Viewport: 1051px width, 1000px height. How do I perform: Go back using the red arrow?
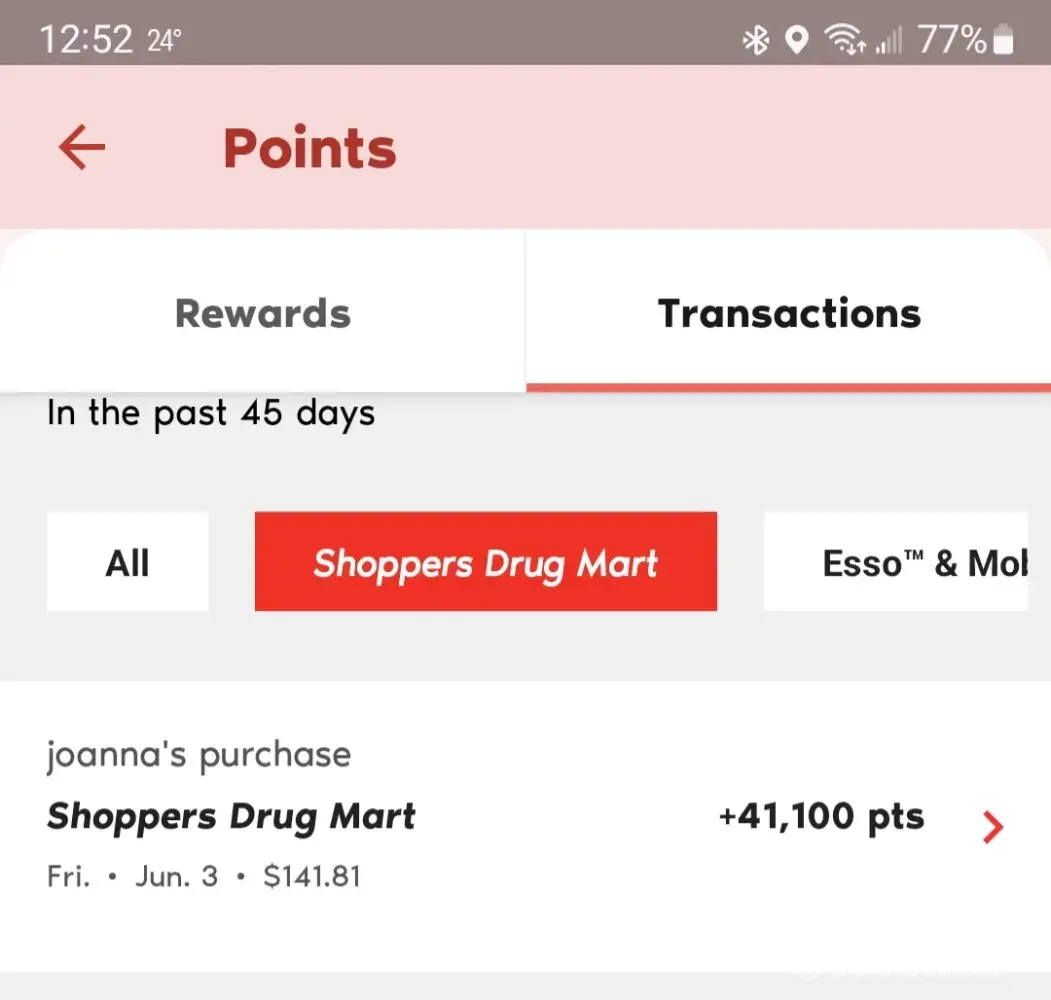coord(82,148)
